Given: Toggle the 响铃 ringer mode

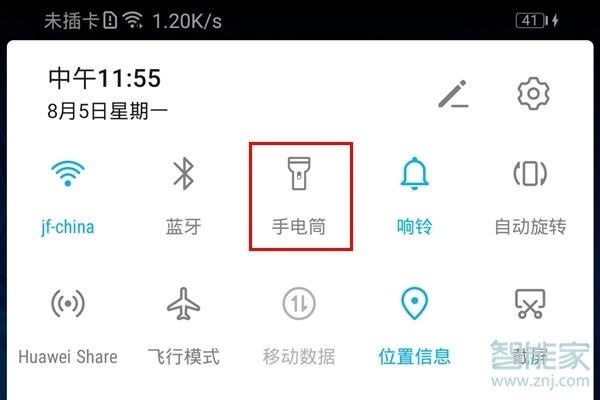Looking at the screenshot, I should 415,176.
